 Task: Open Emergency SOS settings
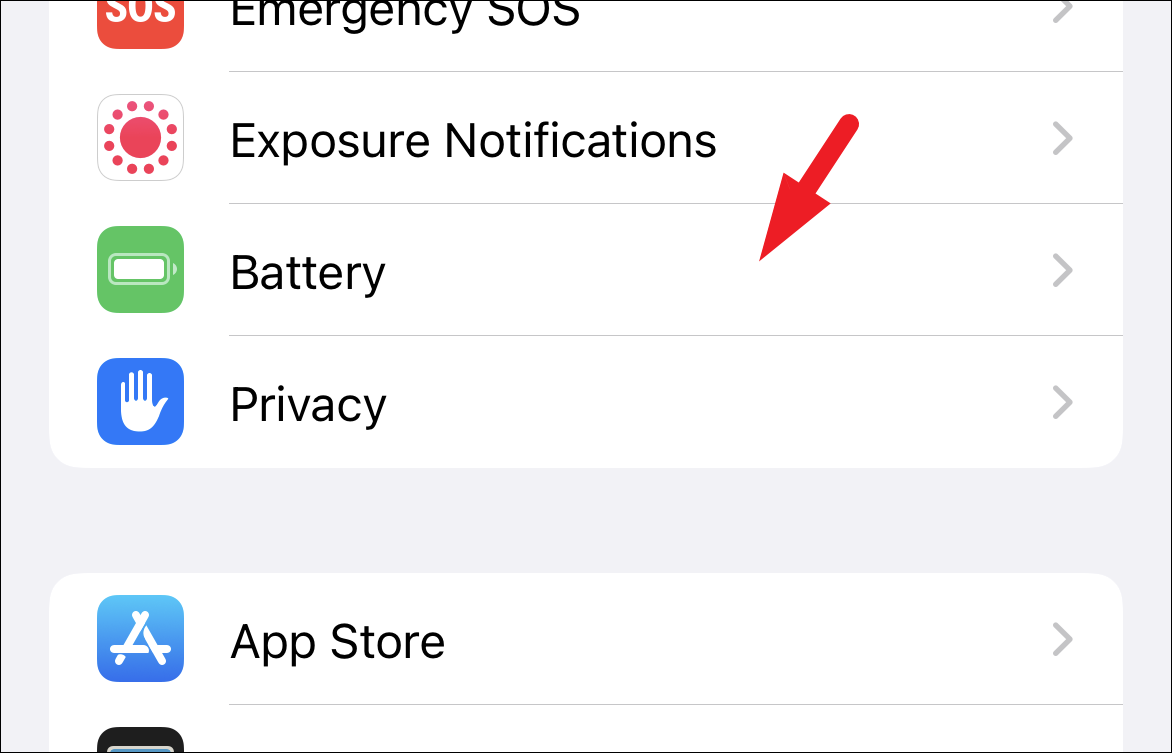[405, 16]
